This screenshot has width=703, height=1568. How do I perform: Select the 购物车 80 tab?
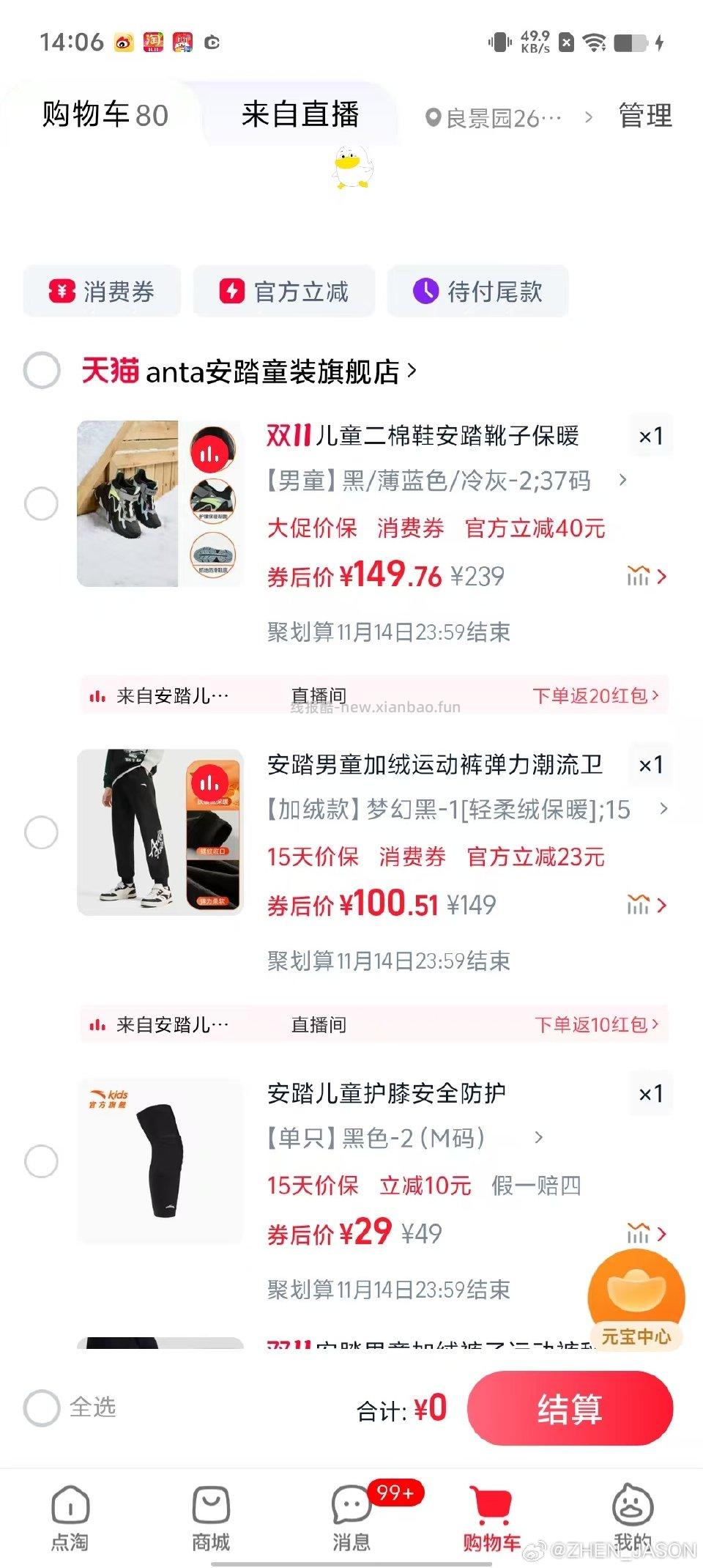[x=103, y=115]
